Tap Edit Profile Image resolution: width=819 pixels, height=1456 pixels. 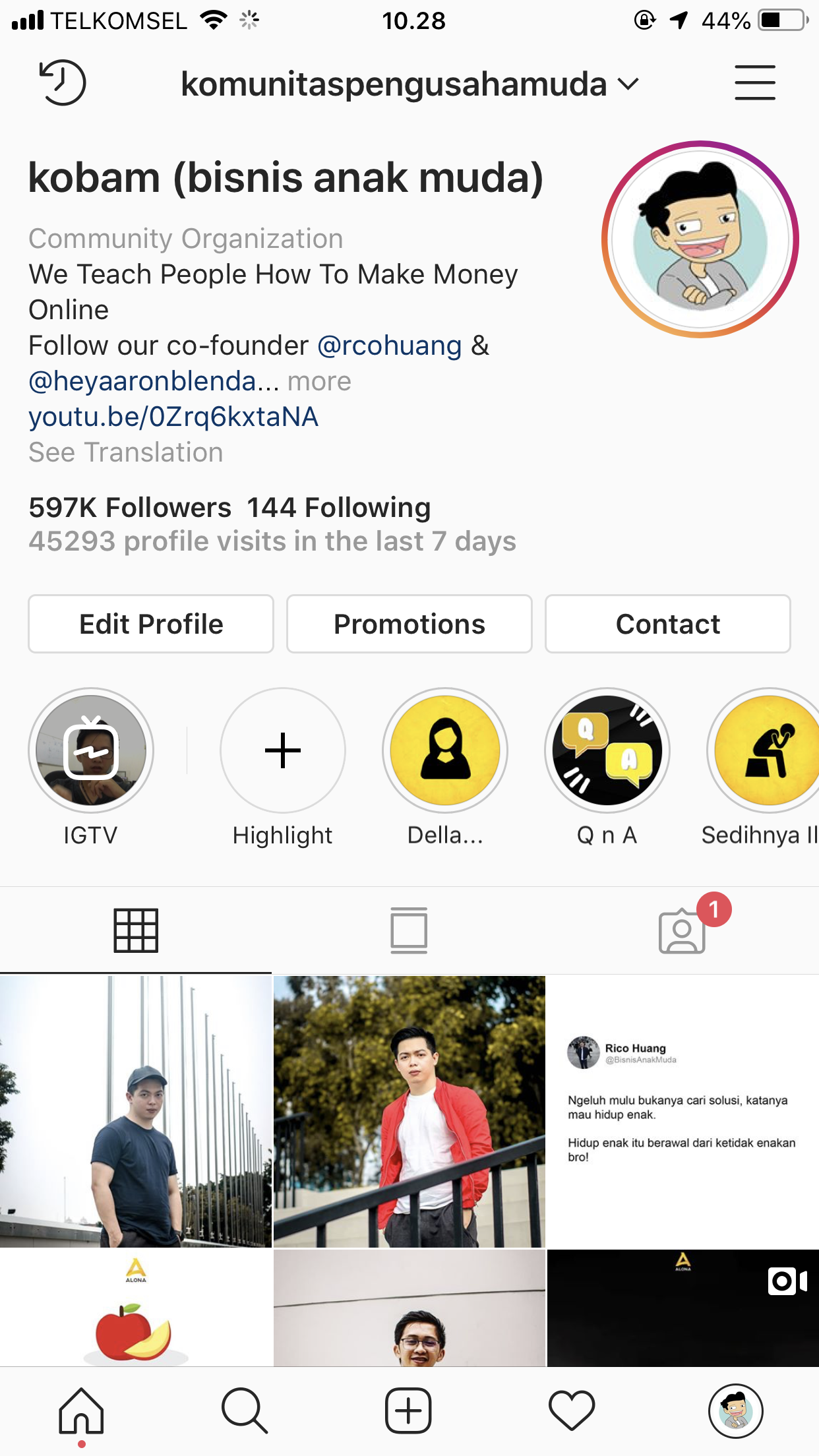click(151, 624)
